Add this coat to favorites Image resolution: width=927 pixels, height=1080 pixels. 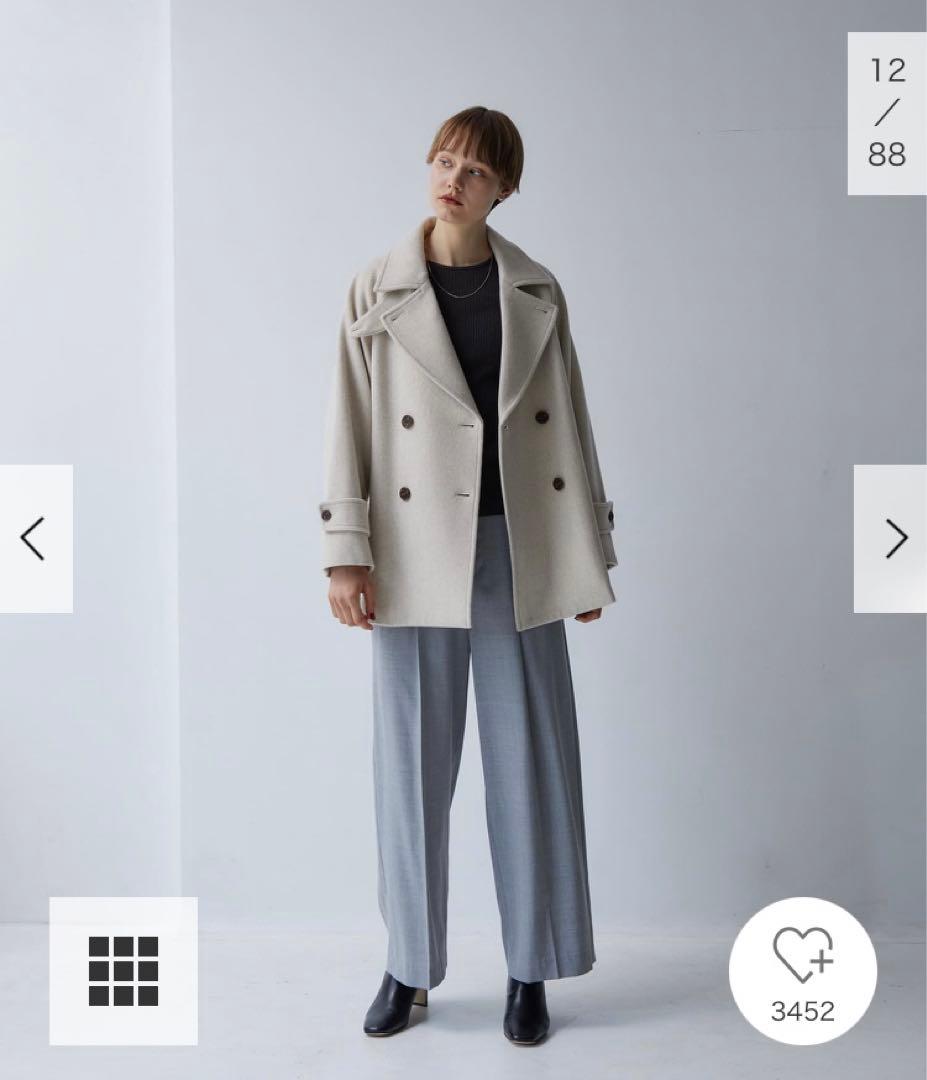(802, 969)
